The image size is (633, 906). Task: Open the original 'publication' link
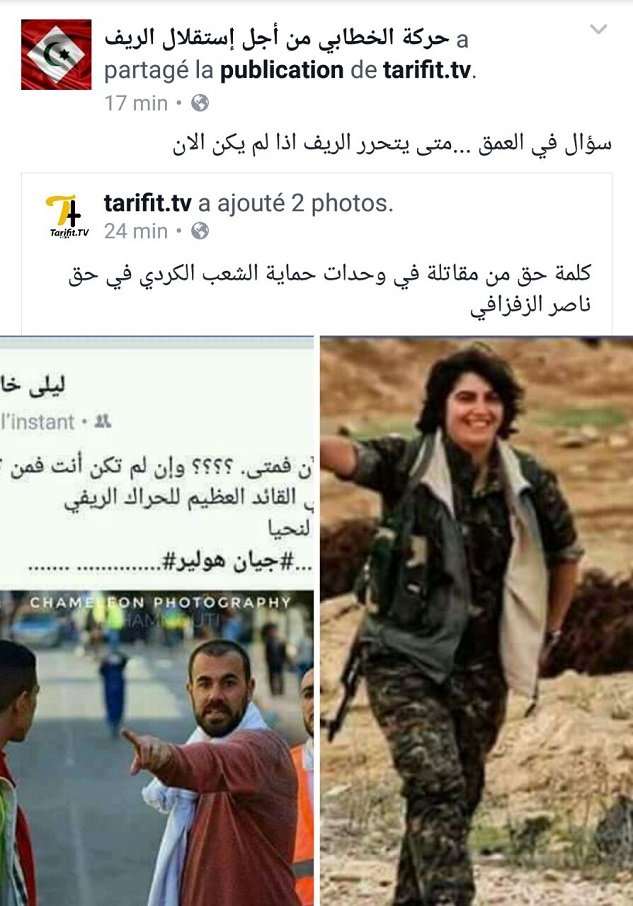pyautogui.click(x=282, y=71)
